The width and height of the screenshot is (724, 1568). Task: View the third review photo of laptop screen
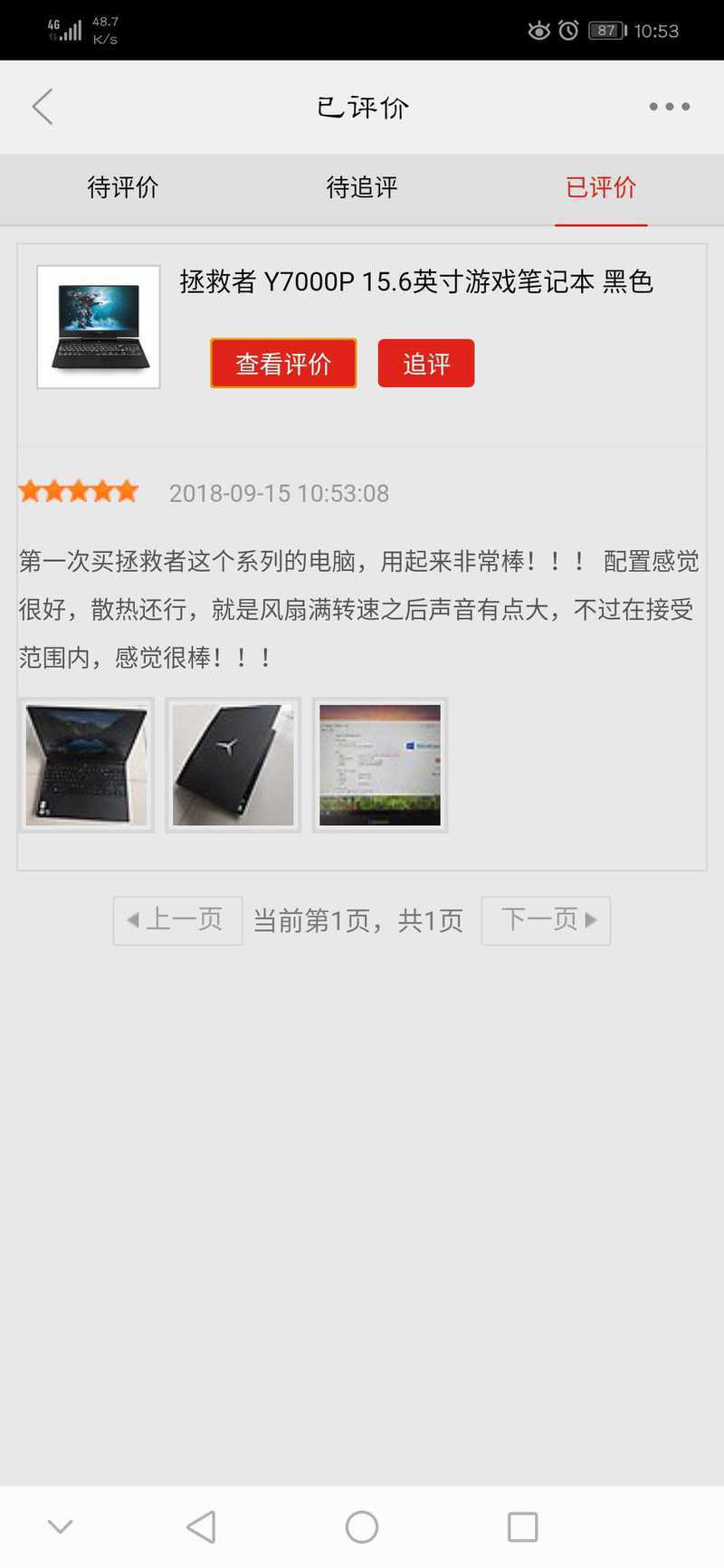click(380, 765)
